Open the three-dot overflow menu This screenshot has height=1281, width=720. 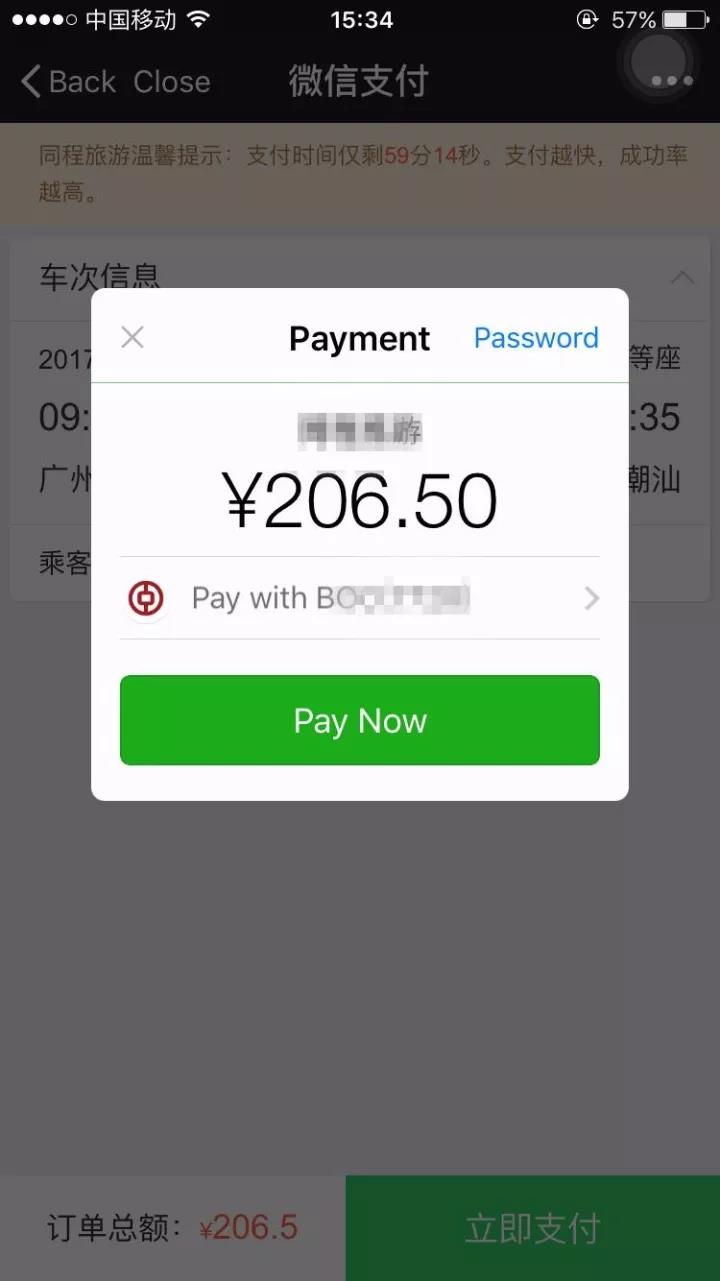[671, 80]
